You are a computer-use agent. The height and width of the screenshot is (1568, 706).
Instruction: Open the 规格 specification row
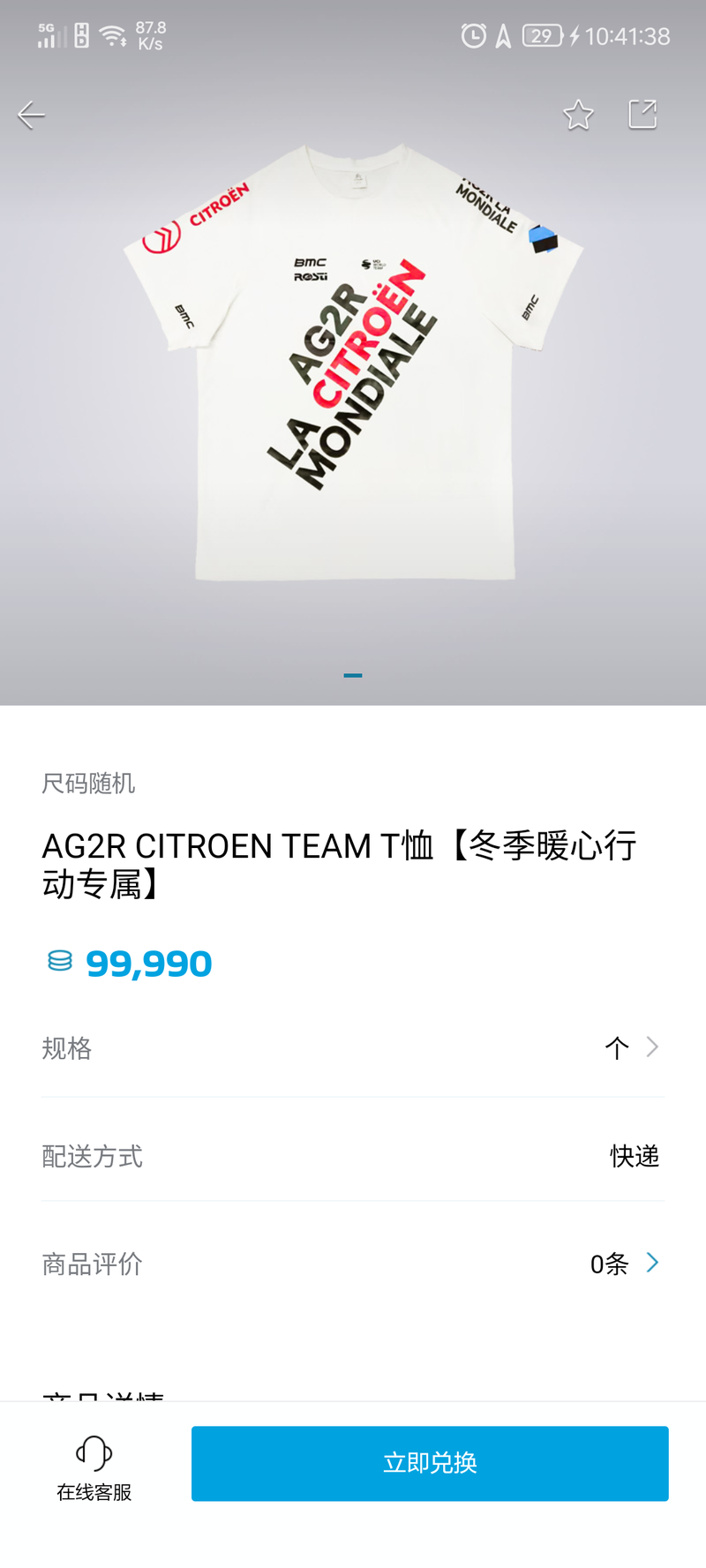353,1047
